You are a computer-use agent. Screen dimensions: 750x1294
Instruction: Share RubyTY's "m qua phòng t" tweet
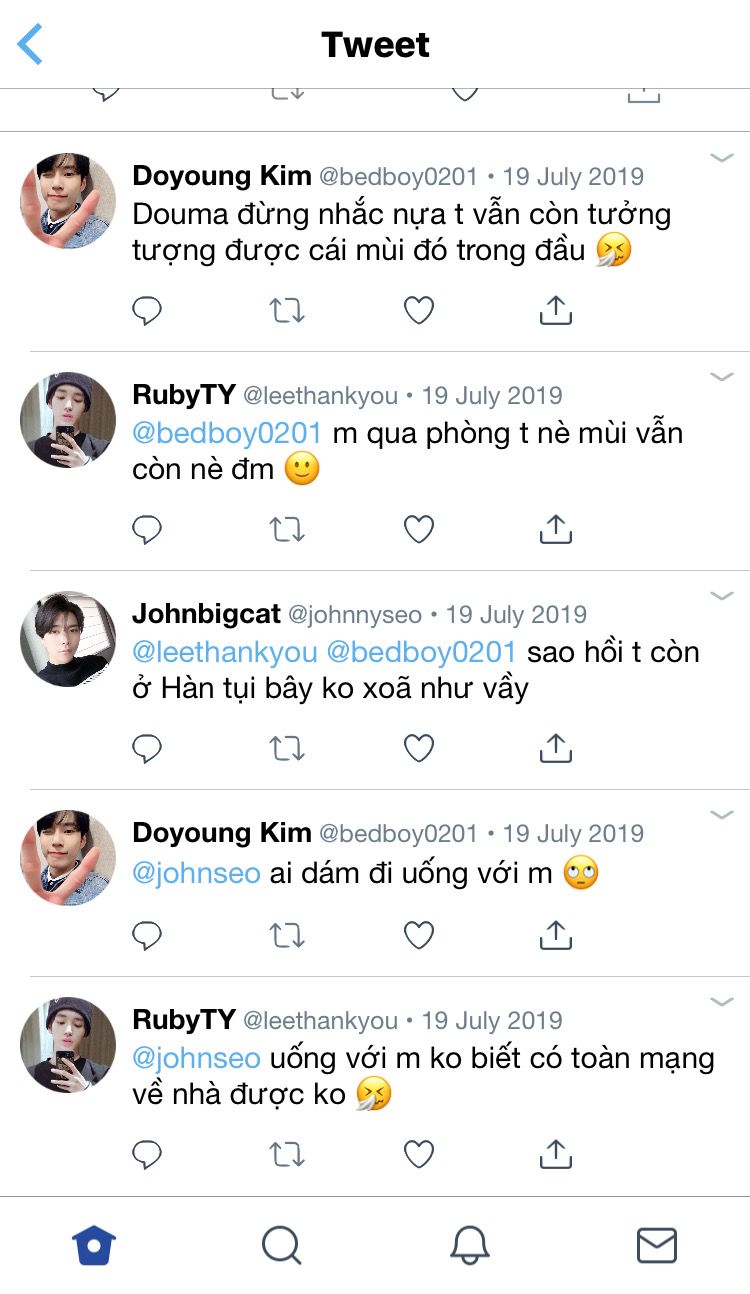tap(555, 530)
